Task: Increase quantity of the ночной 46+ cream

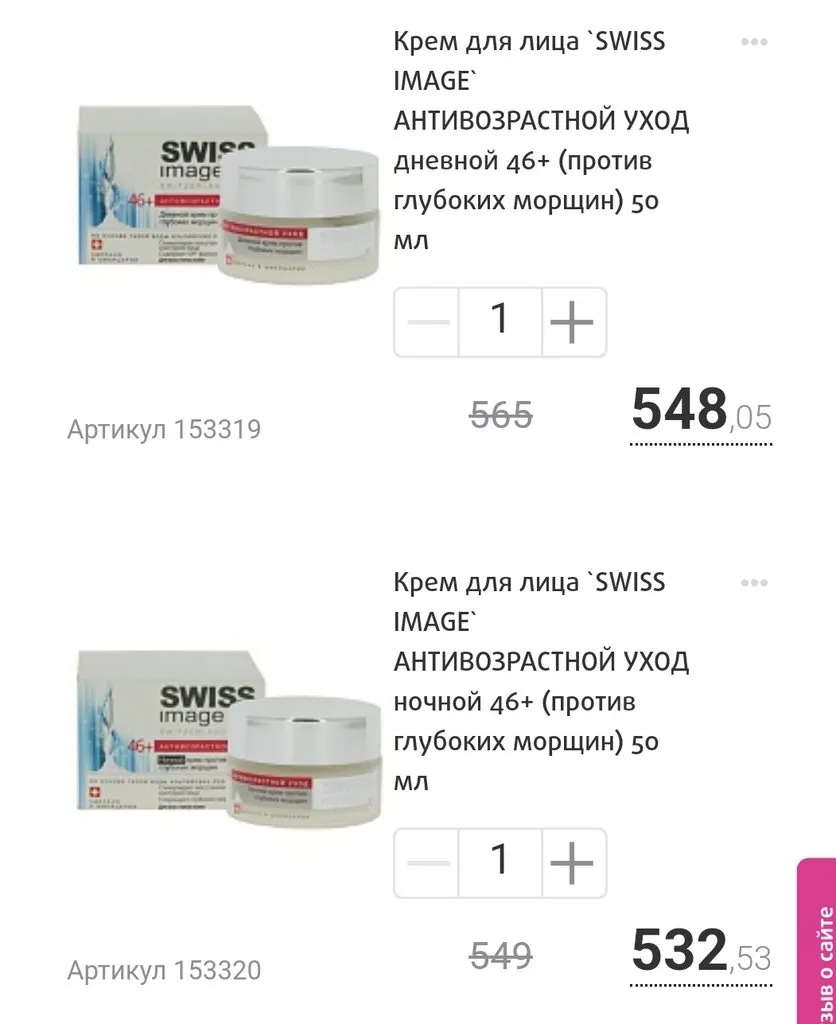Action: [573, 862]
